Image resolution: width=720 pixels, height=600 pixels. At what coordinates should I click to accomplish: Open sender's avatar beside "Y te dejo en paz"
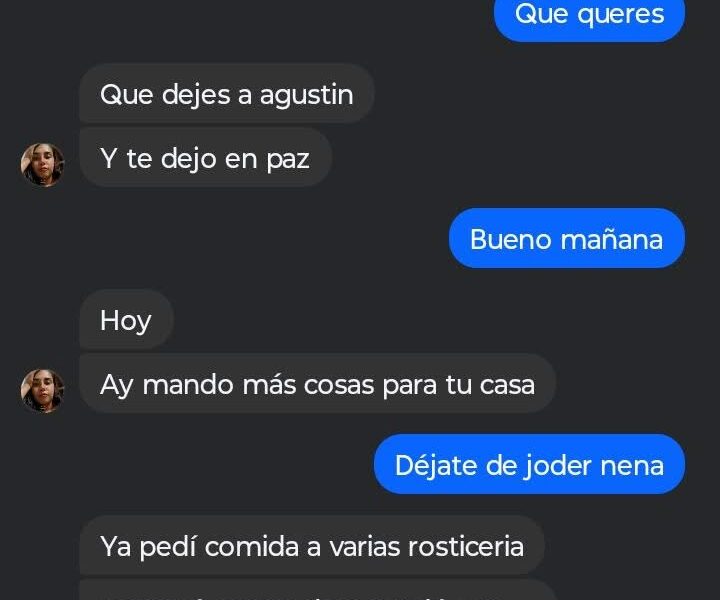tap(42, 164)
